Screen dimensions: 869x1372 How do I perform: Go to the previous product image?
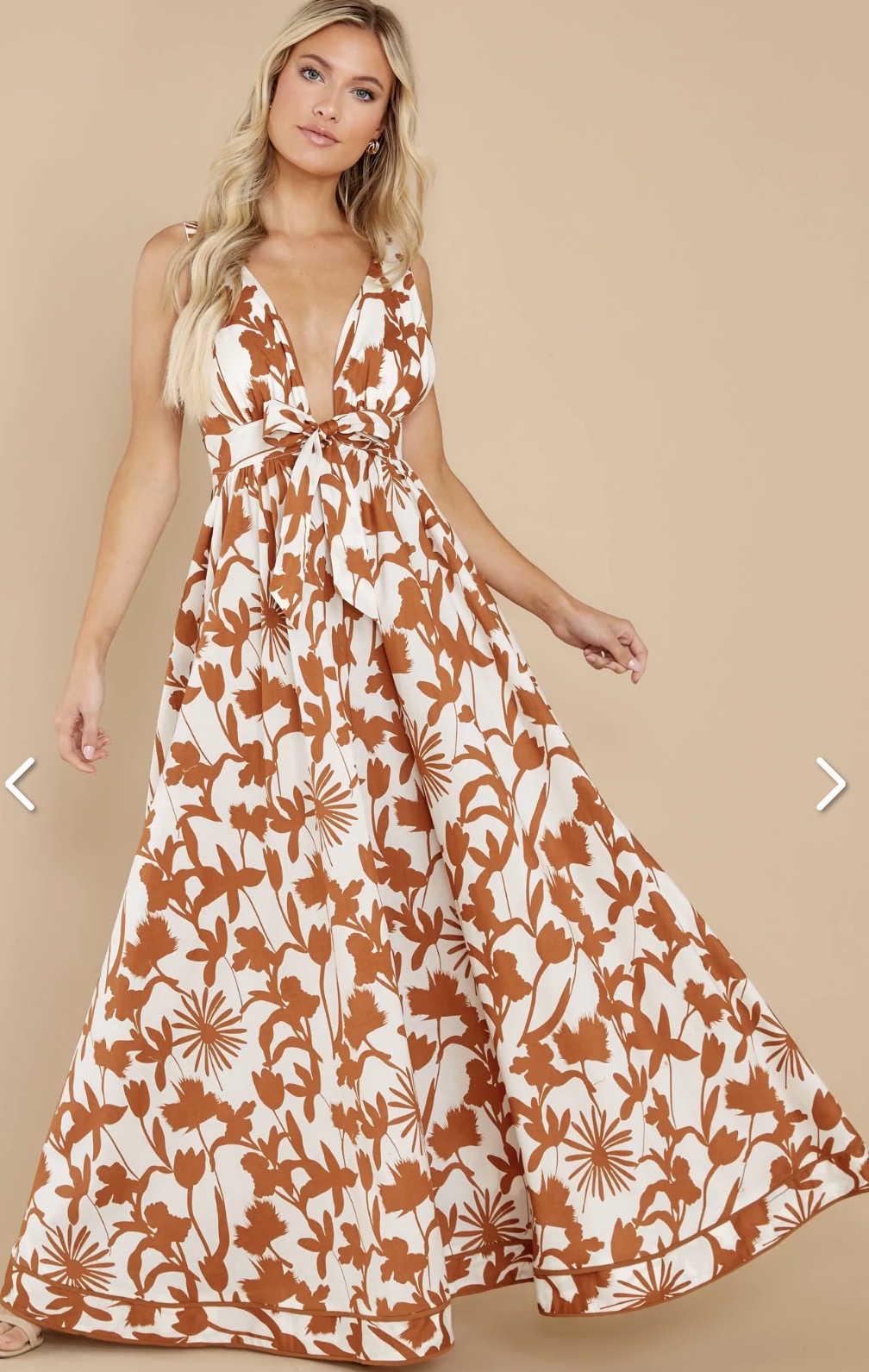coord(21,784)
